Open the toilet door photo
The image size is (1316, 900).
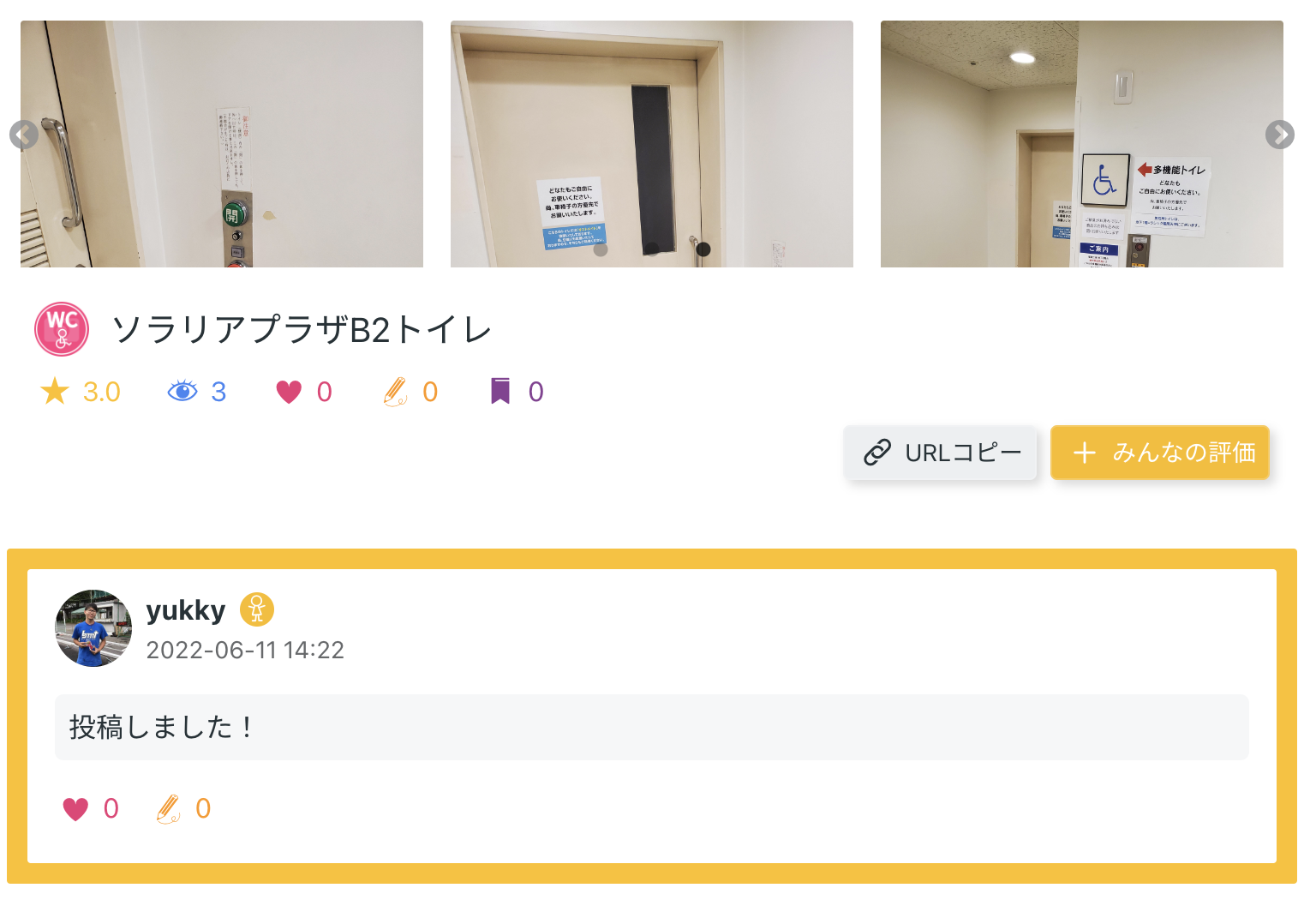tap(651, 144)
